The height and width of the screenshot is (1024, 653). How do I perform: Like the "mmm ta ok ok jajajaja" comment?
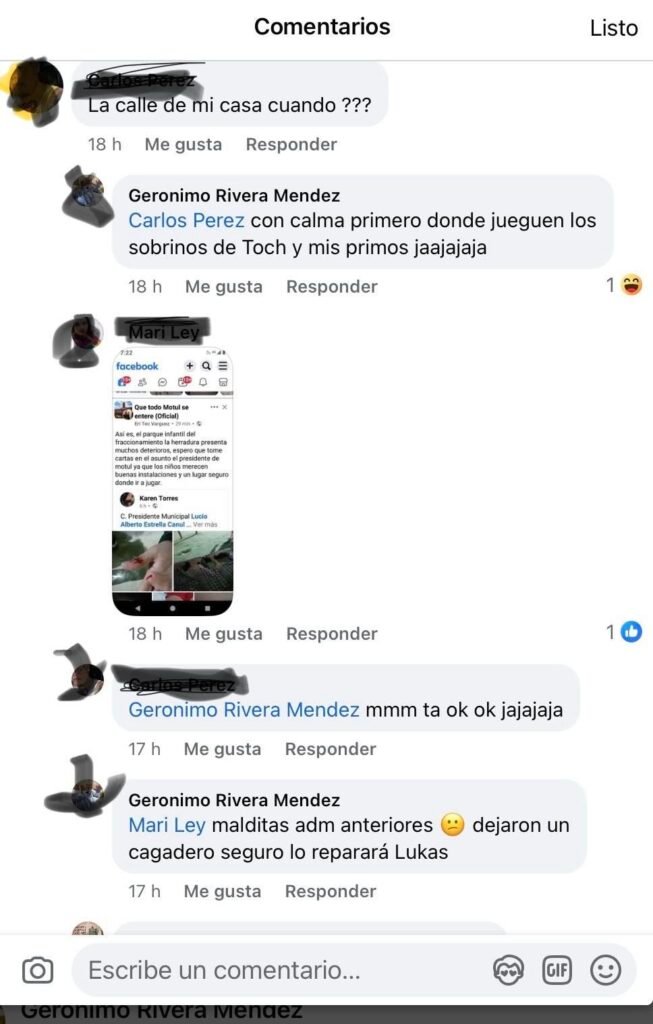point(222,749)
